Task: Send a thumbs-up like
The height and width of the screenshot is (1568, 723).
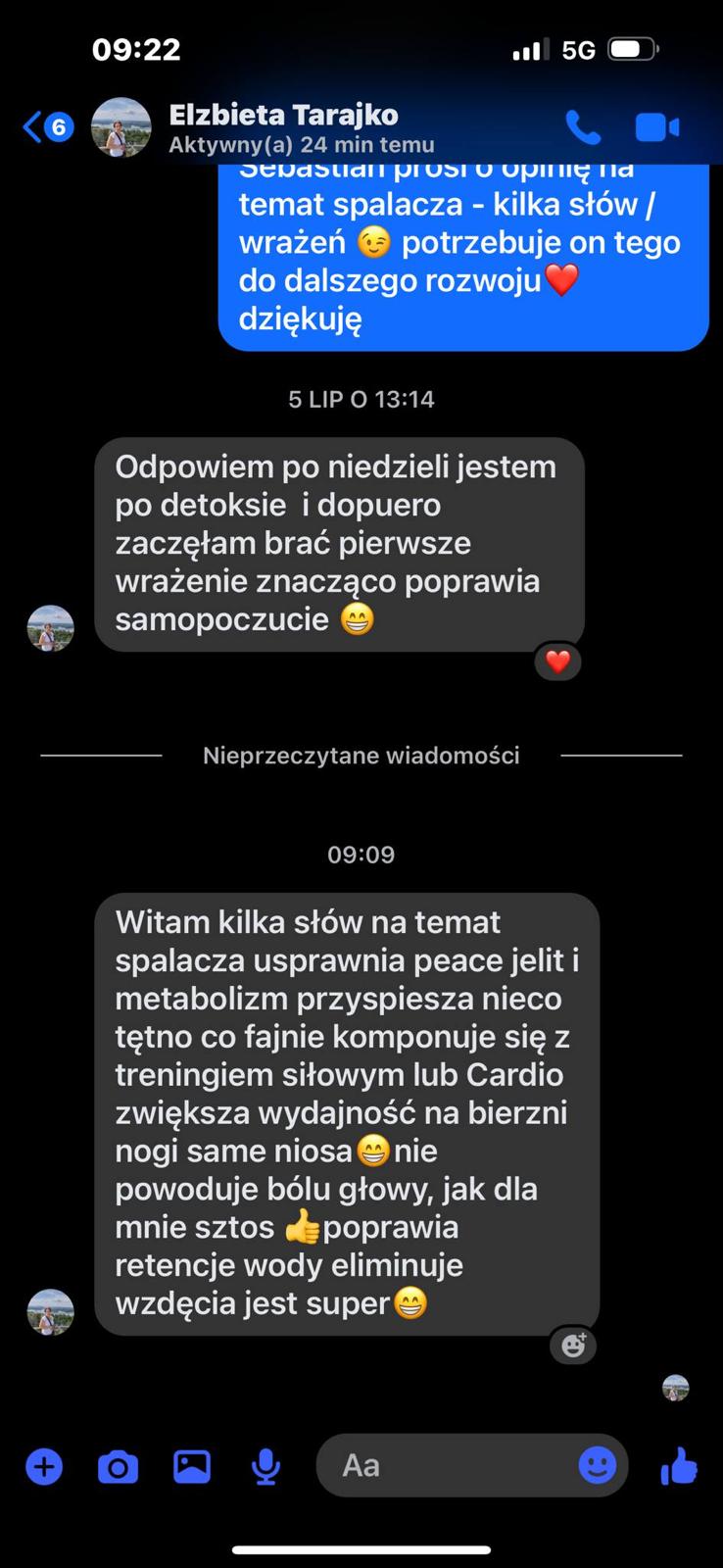Action: pos(678,1466)
